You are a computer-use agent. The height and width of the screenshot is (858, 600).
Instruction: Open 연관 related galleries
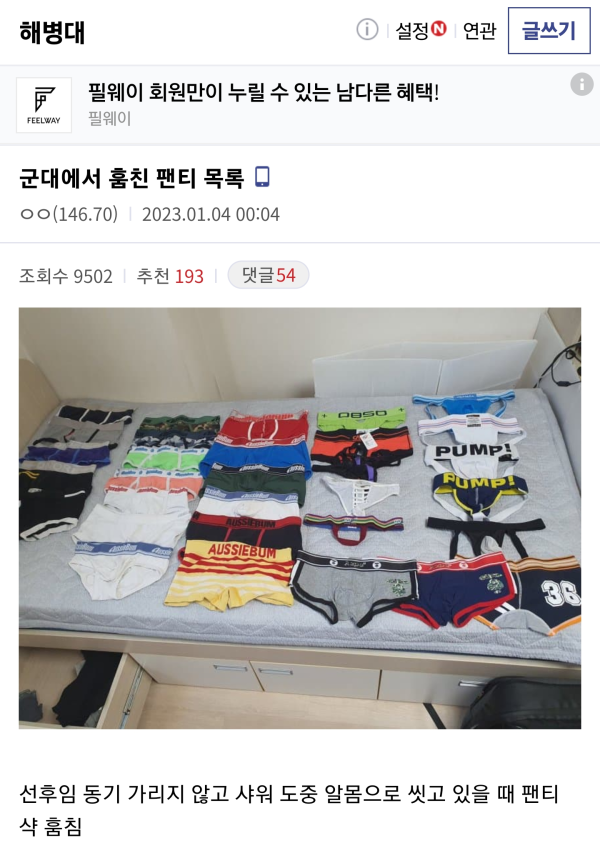coord(479,31)
